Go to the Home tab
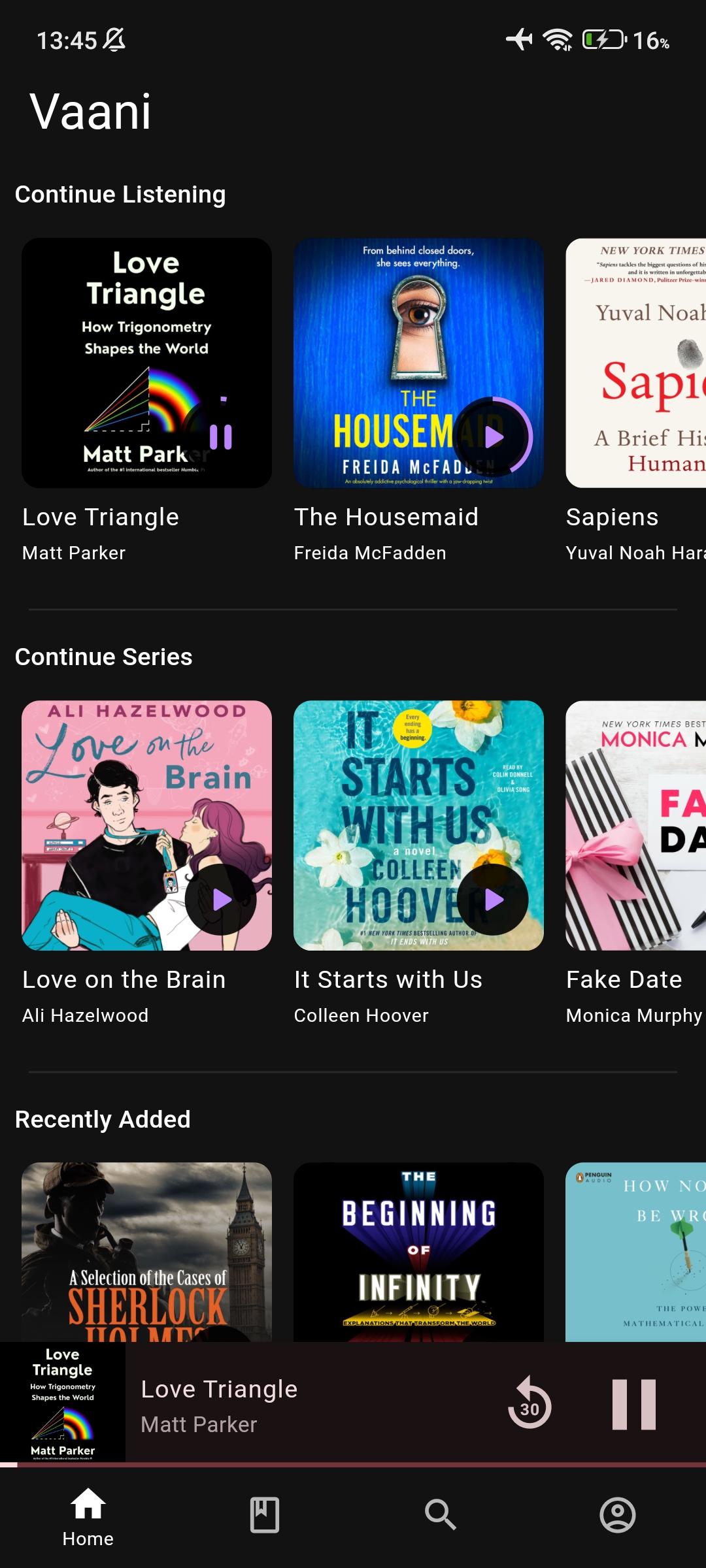Screen dimensions: 706x1568 coord(88,1516)
